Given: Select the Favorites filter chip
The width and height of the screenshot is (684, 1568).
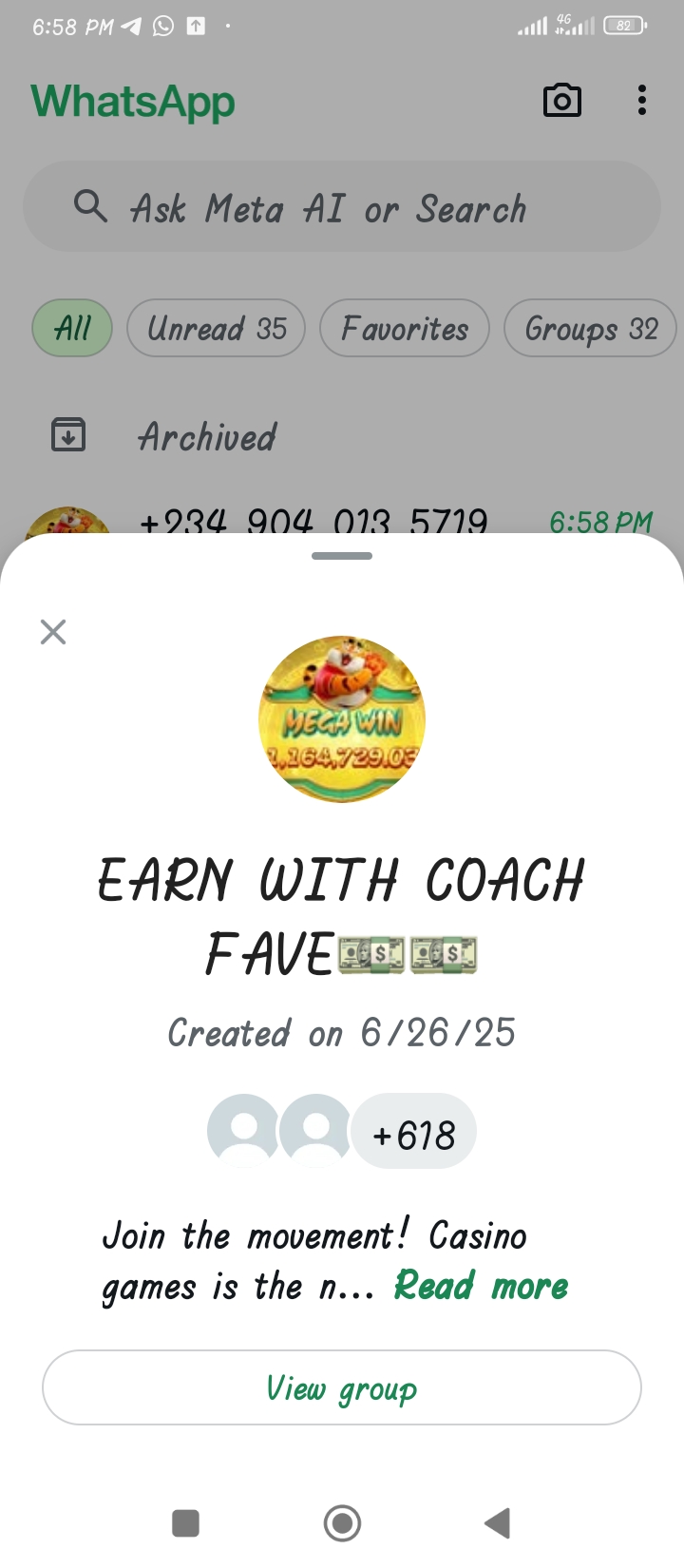Looking at the screenshot, I should click(405, 329).
